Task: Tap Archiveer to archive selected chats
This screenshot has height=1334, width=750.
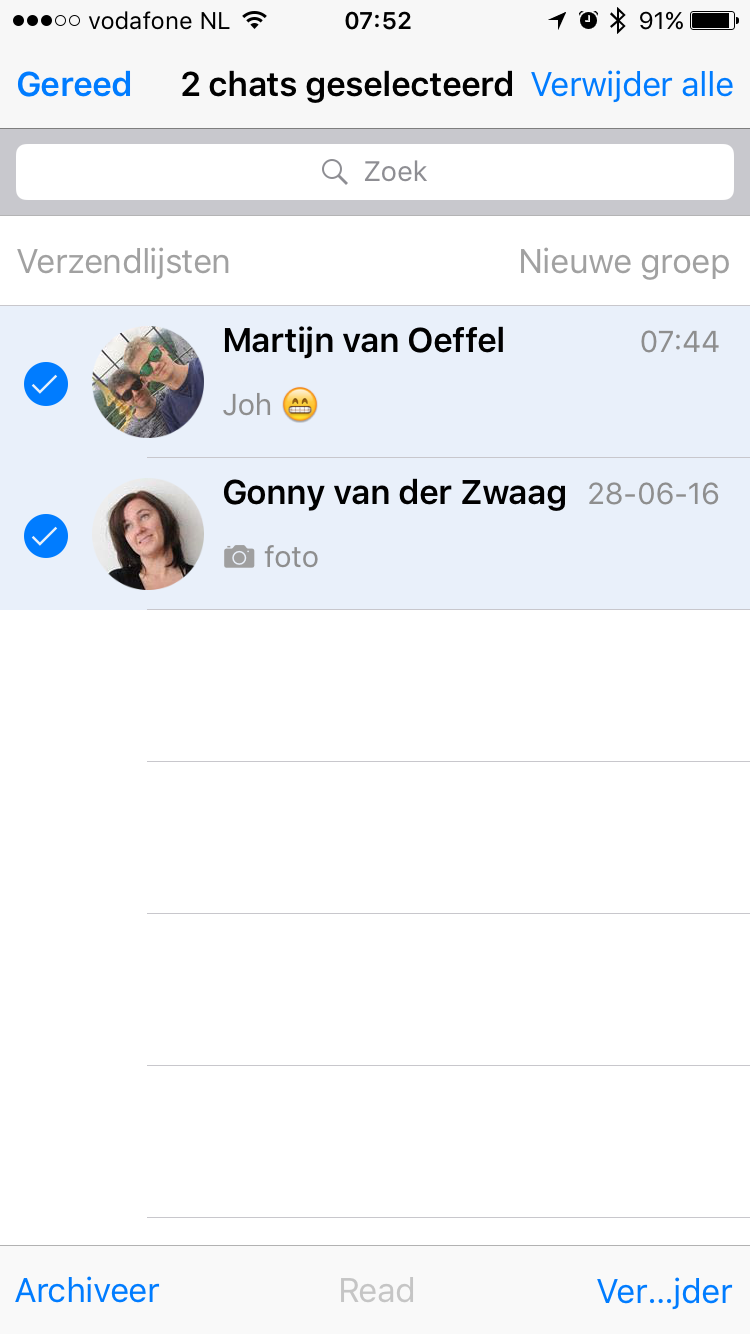Action: point(88,1290)
